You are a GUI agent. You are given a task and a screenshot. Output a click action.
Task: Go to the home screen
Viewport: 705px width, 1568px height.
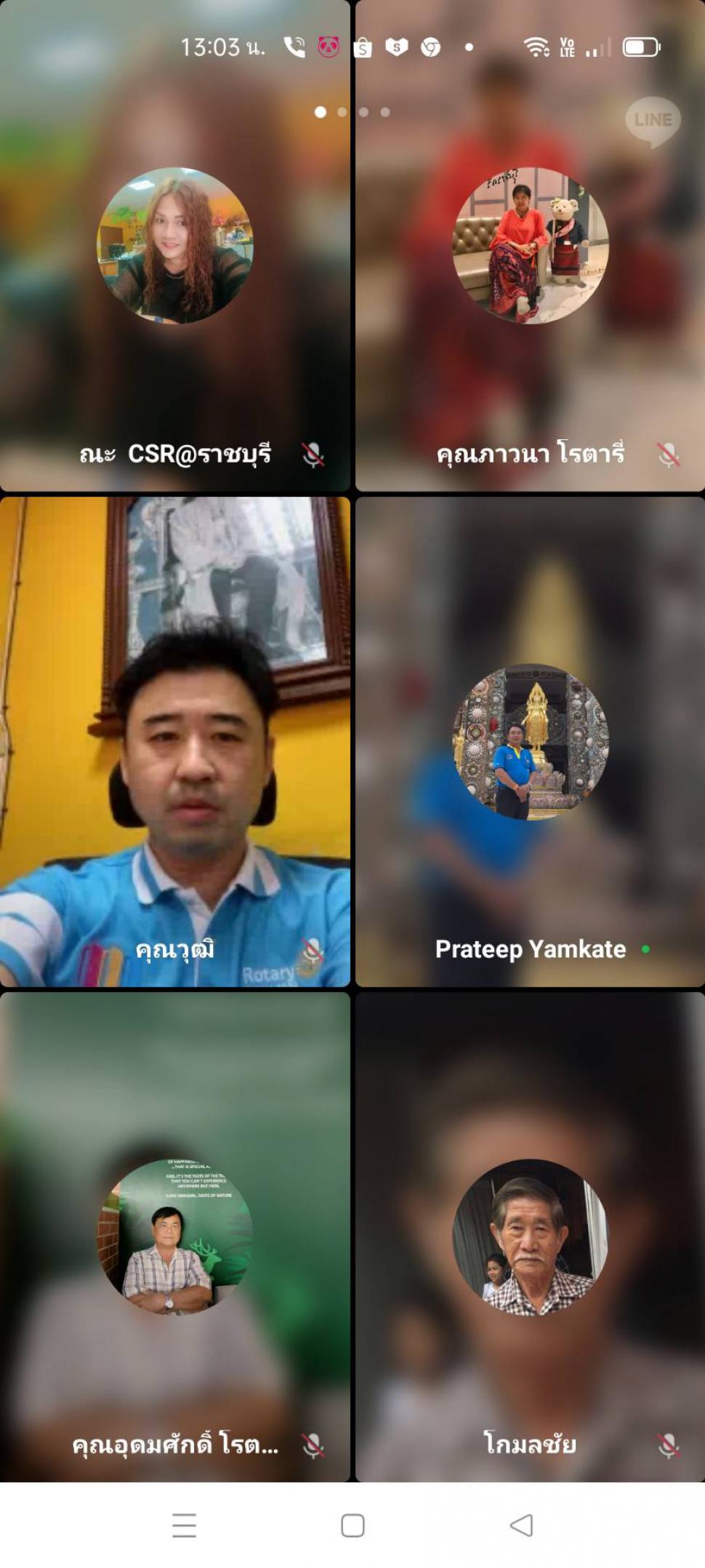point(352,1525)
